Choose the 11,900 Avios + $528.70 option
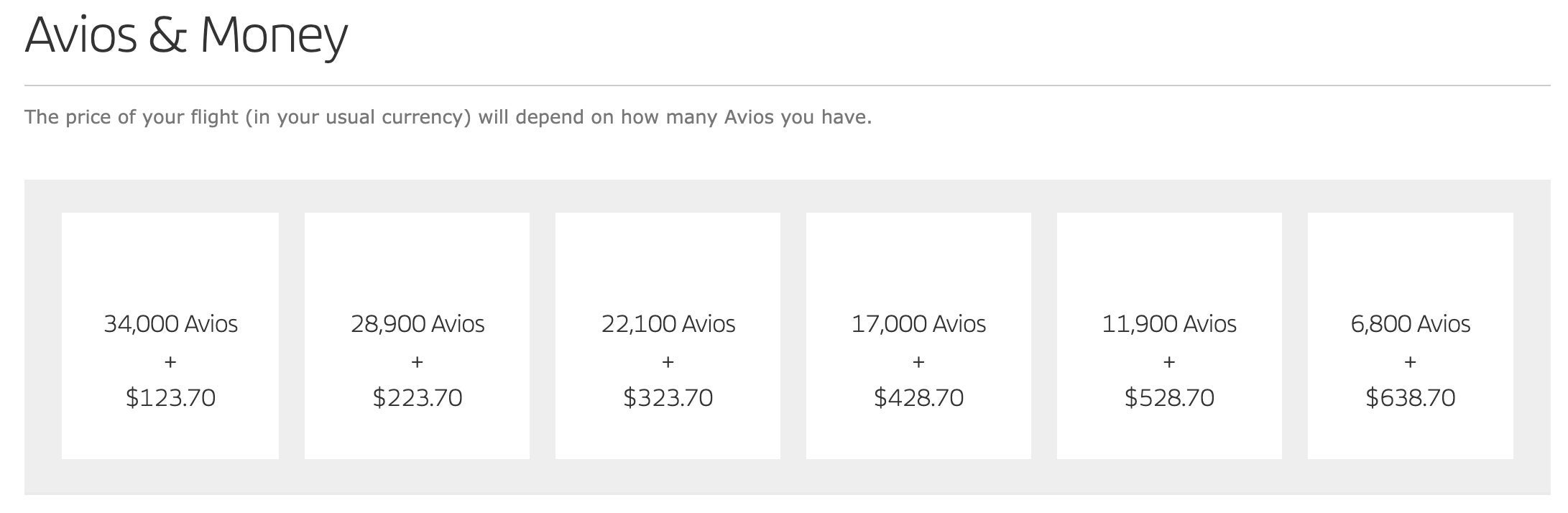 [x=1169, y=336]
